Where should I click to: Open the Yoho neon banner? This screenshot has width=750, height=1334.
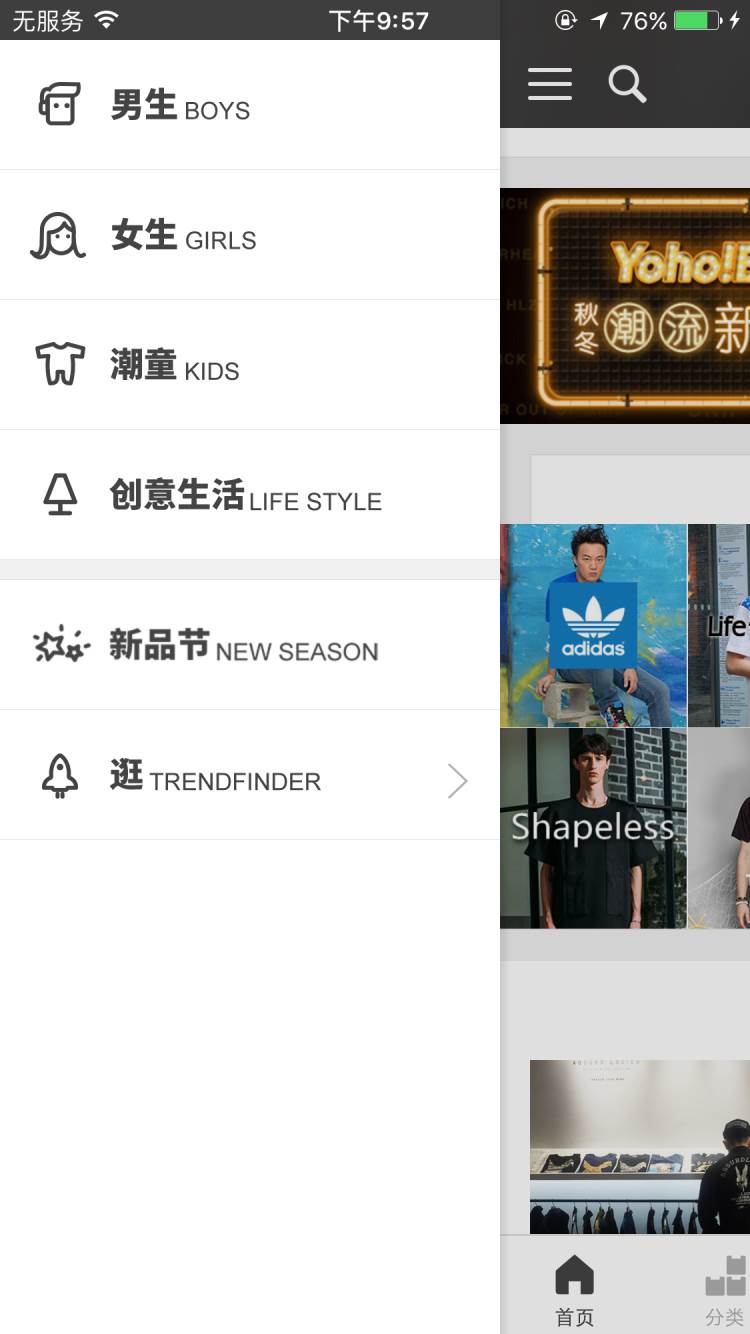tap(625, 306)
